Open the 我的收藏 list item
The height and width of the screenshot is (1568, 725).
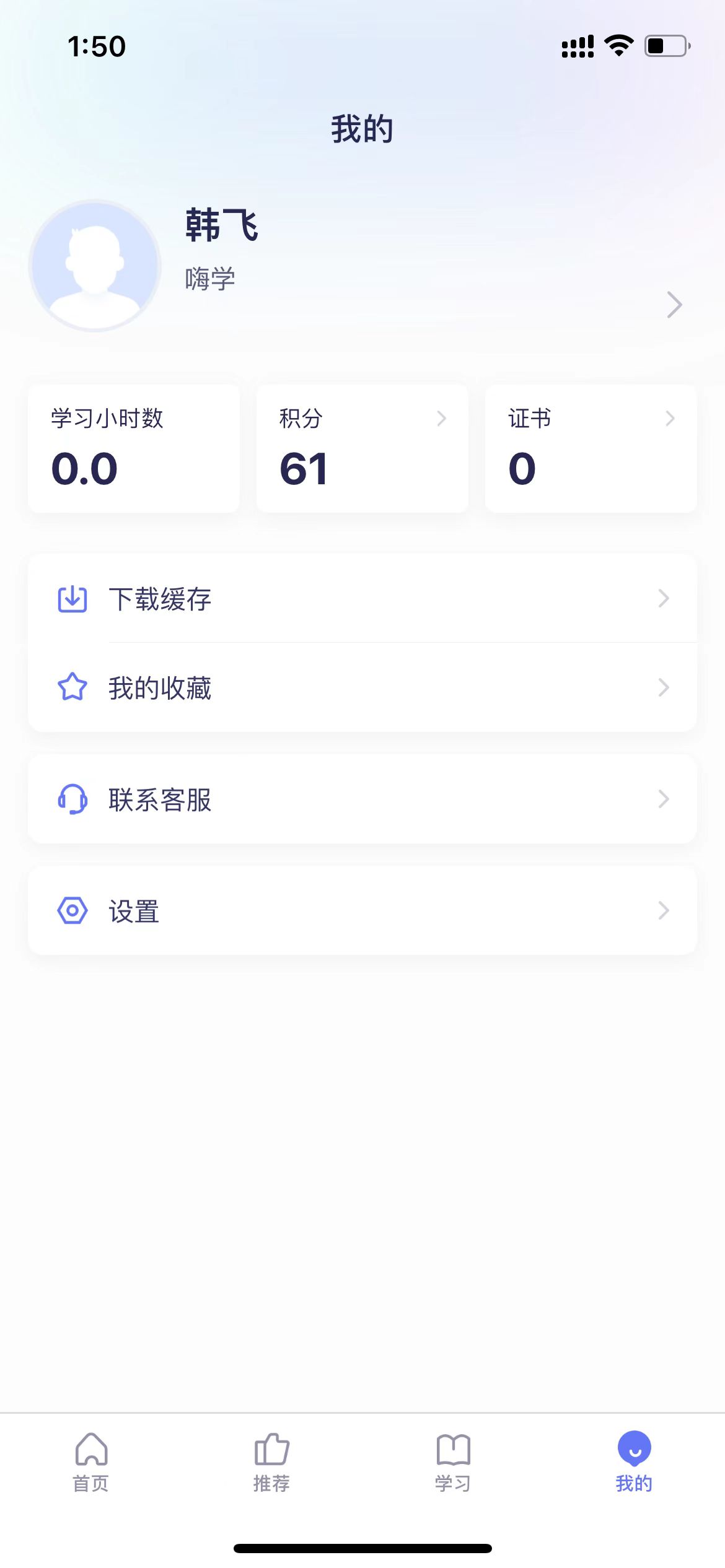(x=362, y=687)
